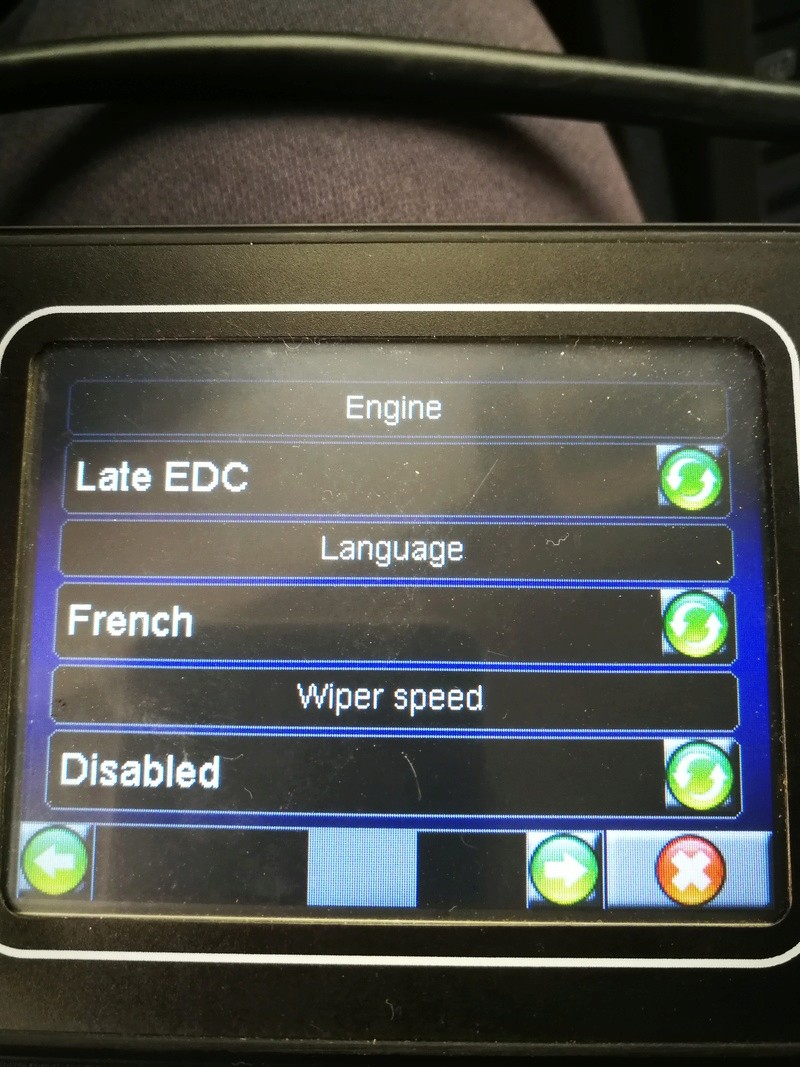Toggle the Wiper speed Disabled setting
800x1067 pixels.
(699, 773)
